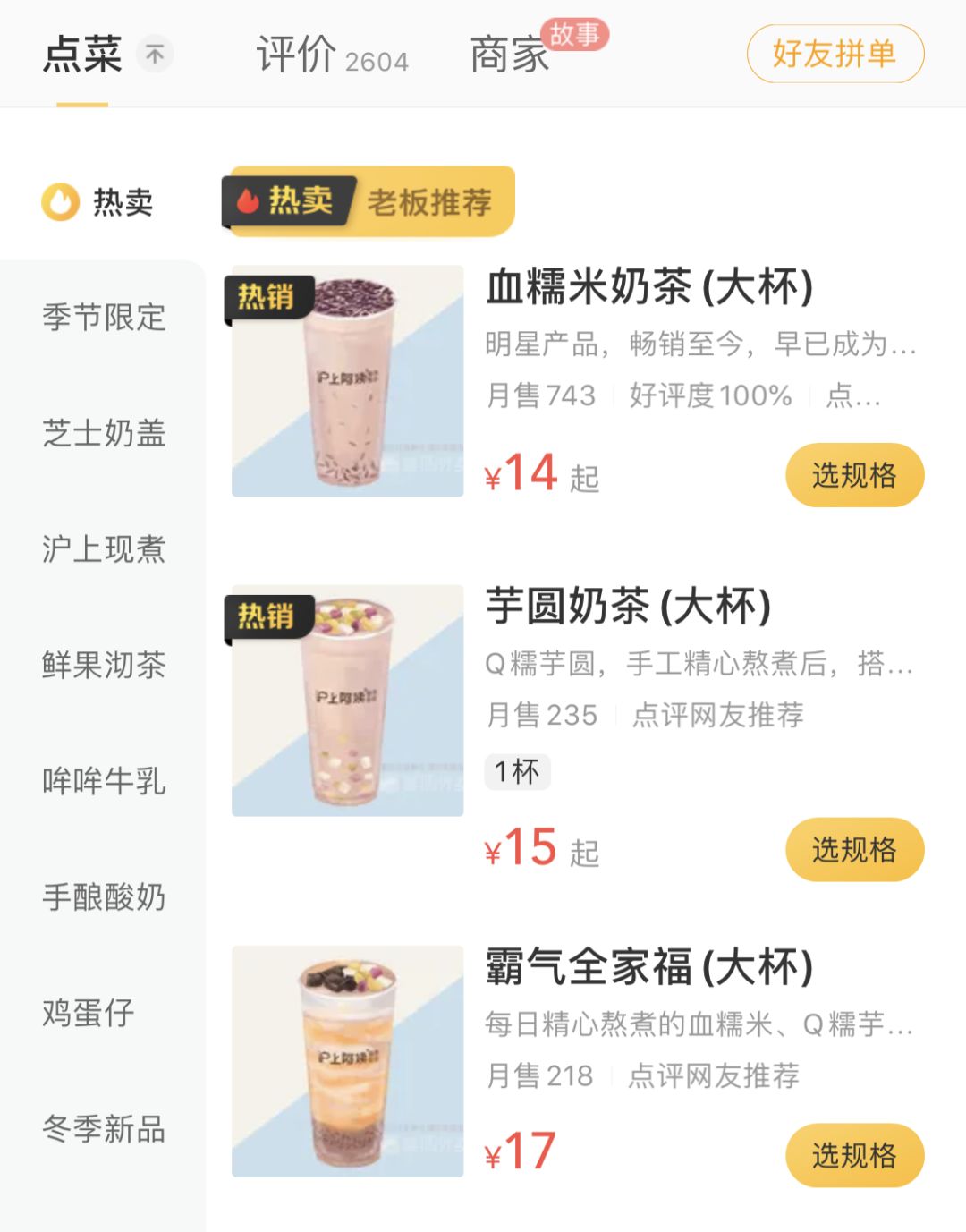View the 手酿酸奶 category
This screenshot has height=1232, width=966.
[104, 896]
